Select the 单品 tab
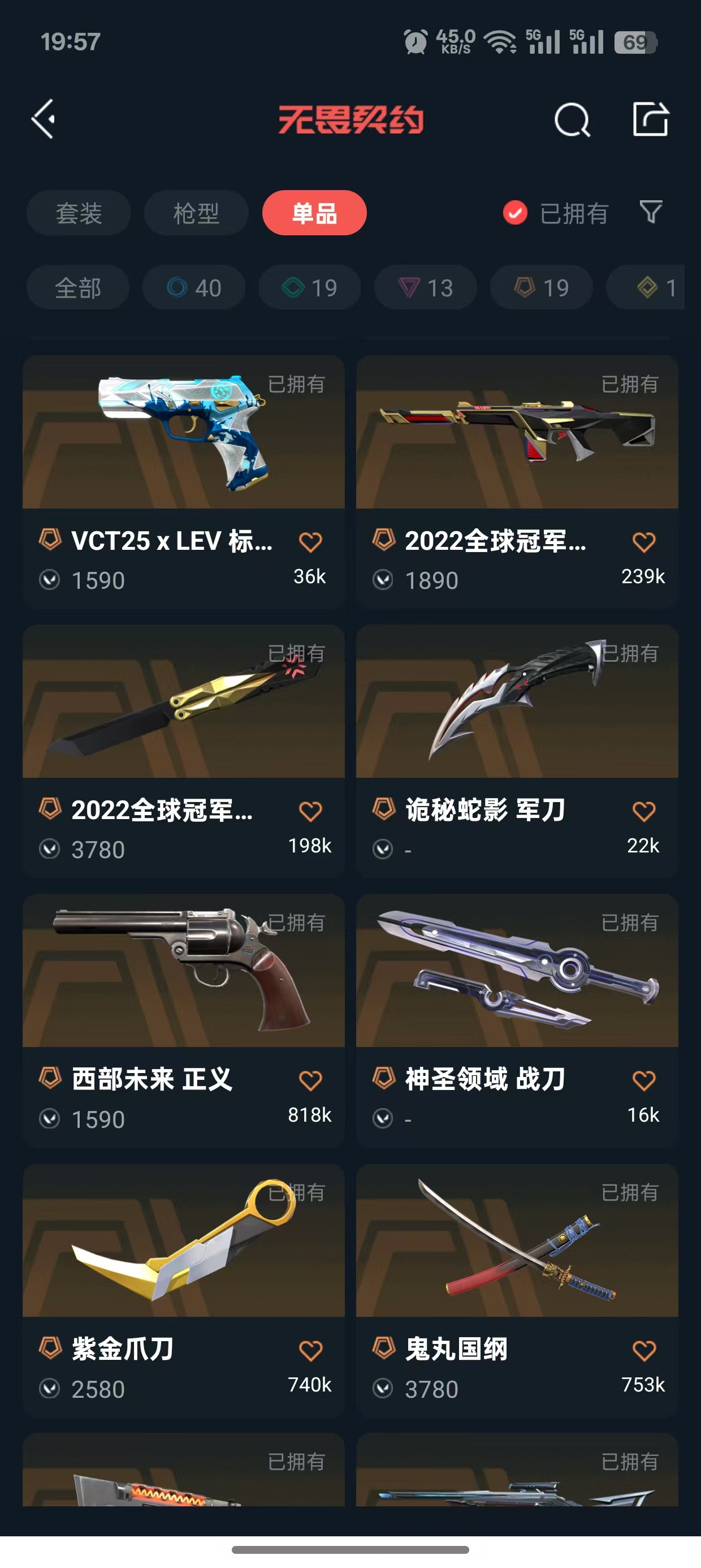The image size is (701, 1568). tap(314, 213)
